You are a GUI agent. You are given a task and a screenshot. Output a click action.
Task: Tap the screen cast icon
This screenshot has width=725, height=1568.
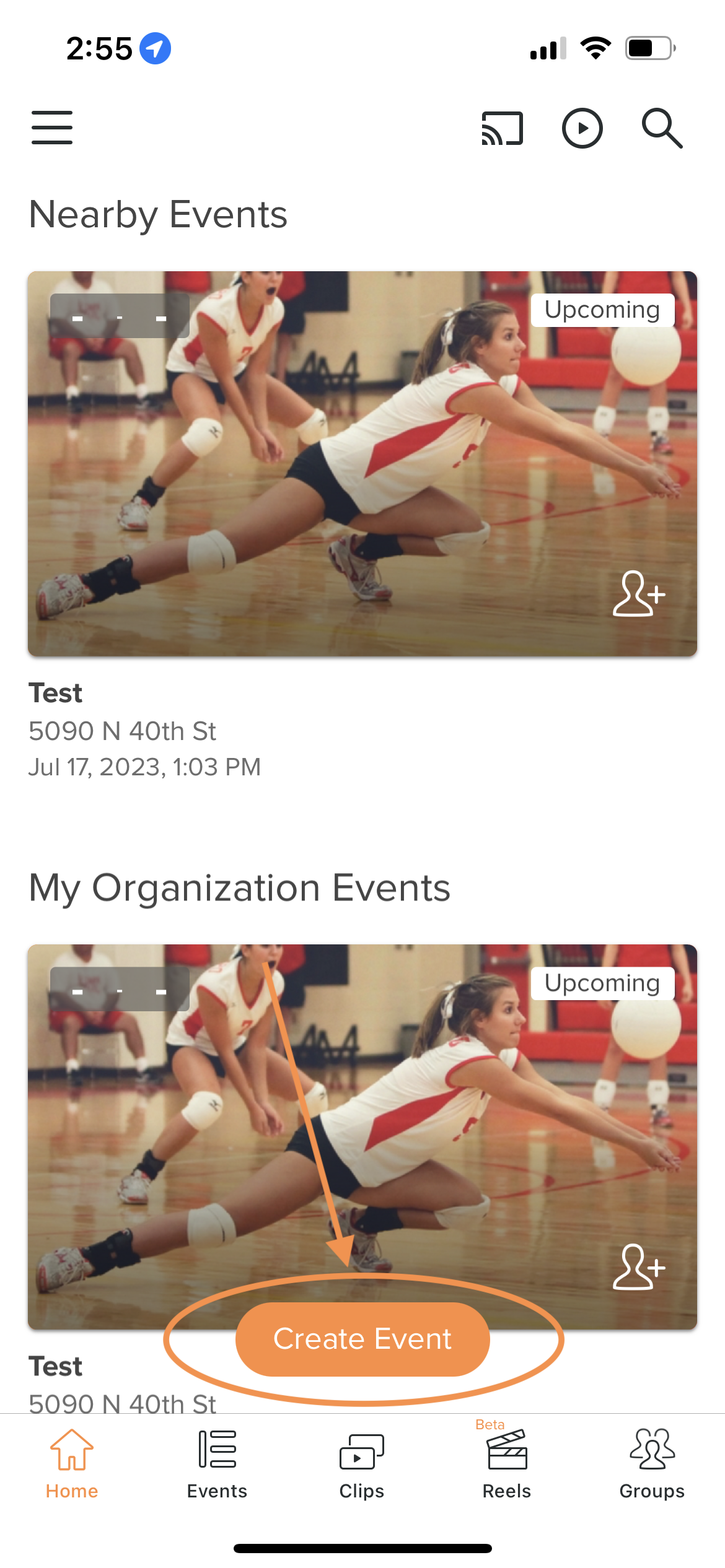[502, 128]
